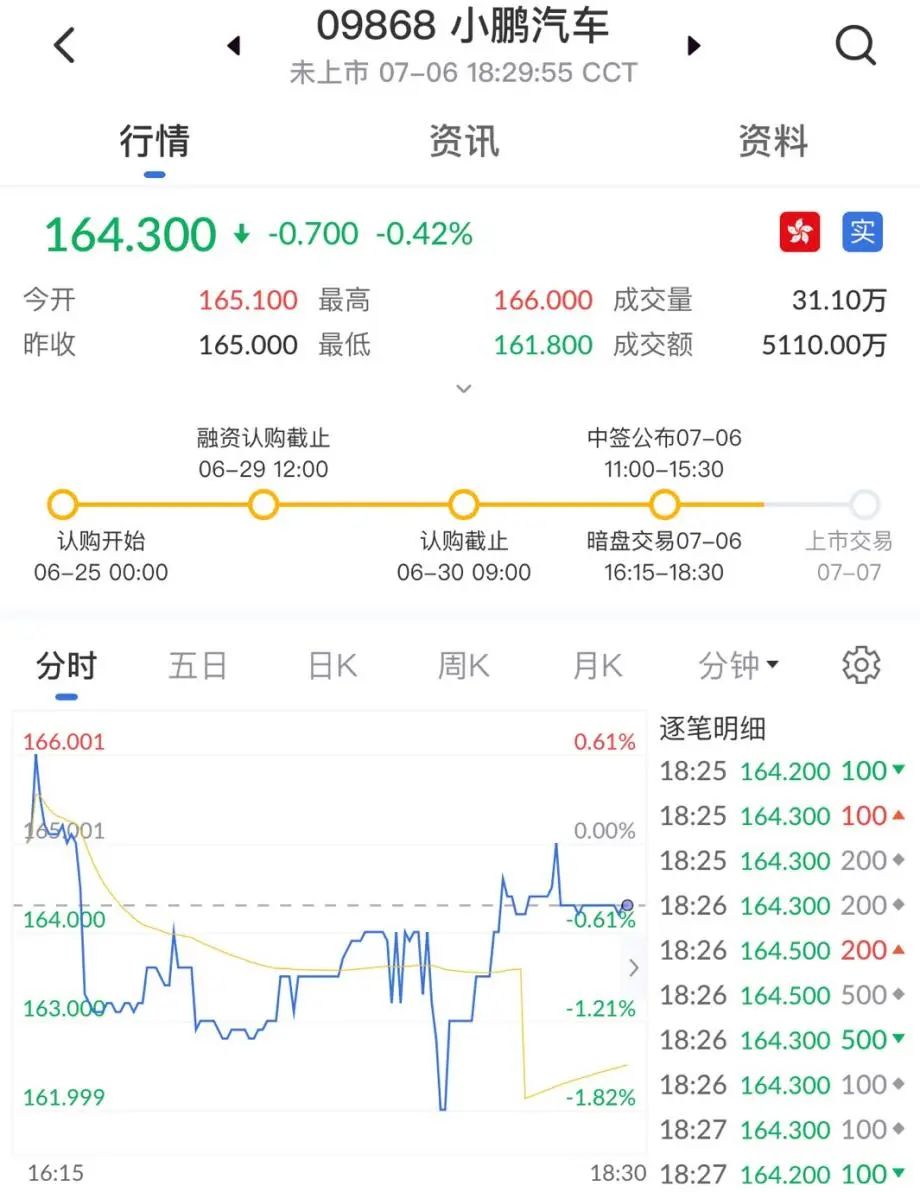Show the 月K chart
The height and width of the screenshot is (1192, 920).
[597, 666]
